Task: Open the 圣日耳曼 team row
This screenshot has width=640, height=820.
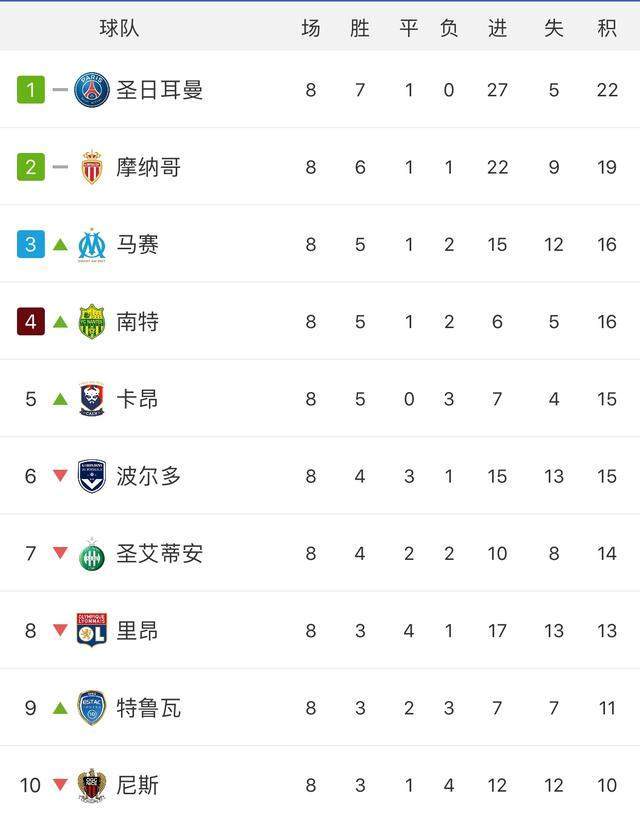Action: pyautogui.click(x=160, y=90)
